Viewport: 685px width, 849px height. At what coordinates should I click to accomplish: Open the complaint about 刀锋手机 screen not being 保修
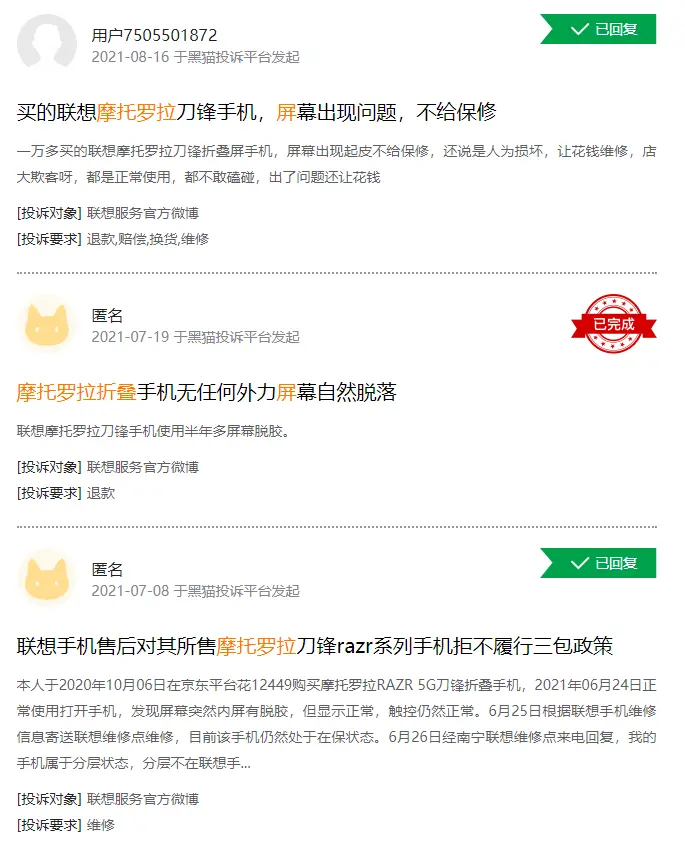256,112
